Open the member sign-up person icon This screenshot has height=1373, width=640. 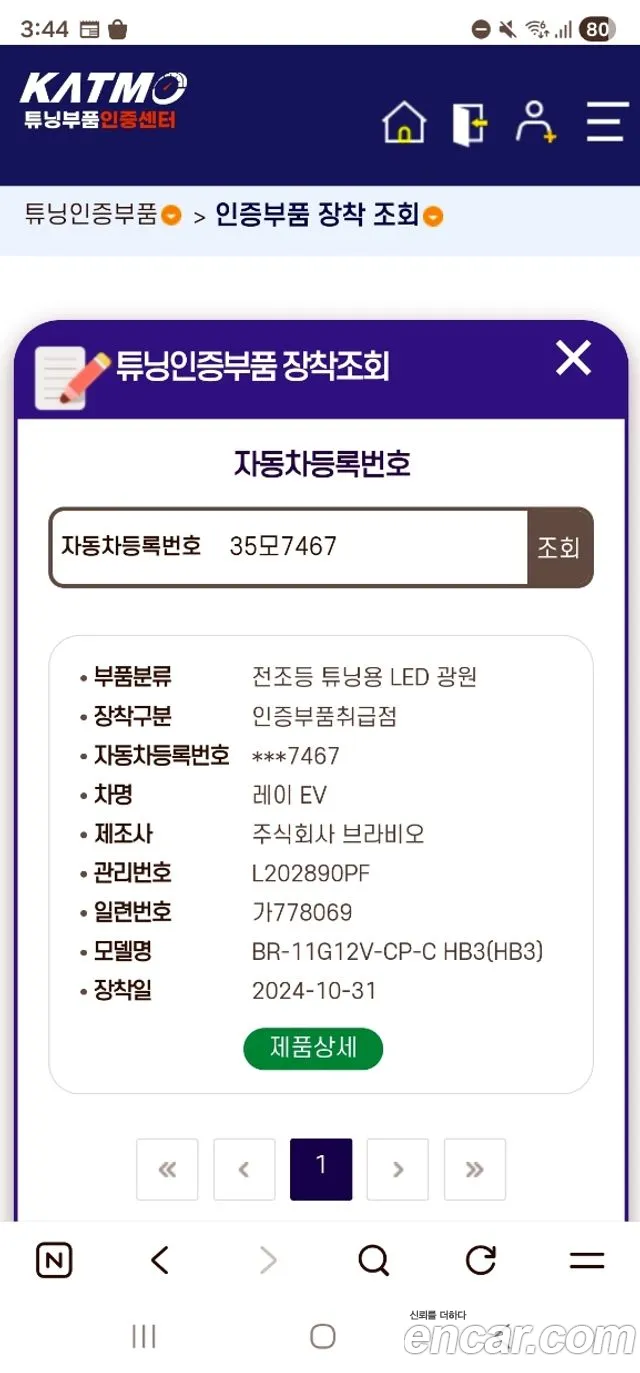coord(536,122)
